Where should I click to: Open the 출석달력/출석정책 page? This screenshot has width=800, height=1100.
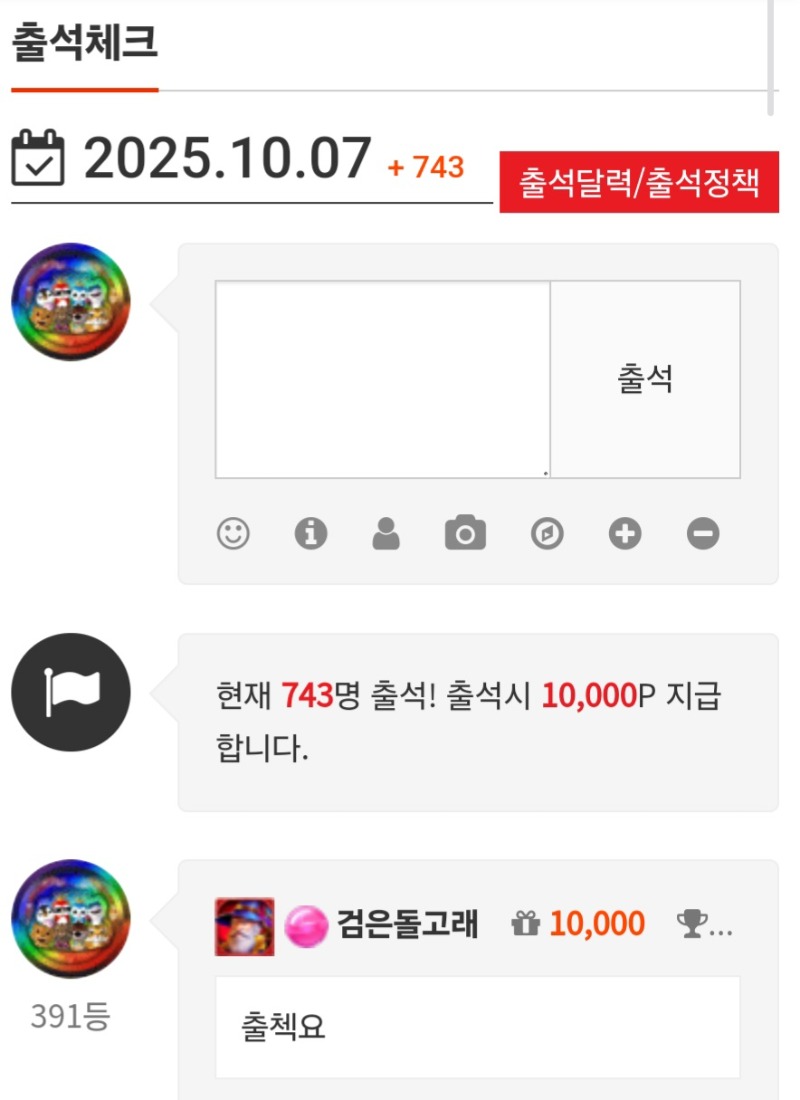[x=639, y=182]
